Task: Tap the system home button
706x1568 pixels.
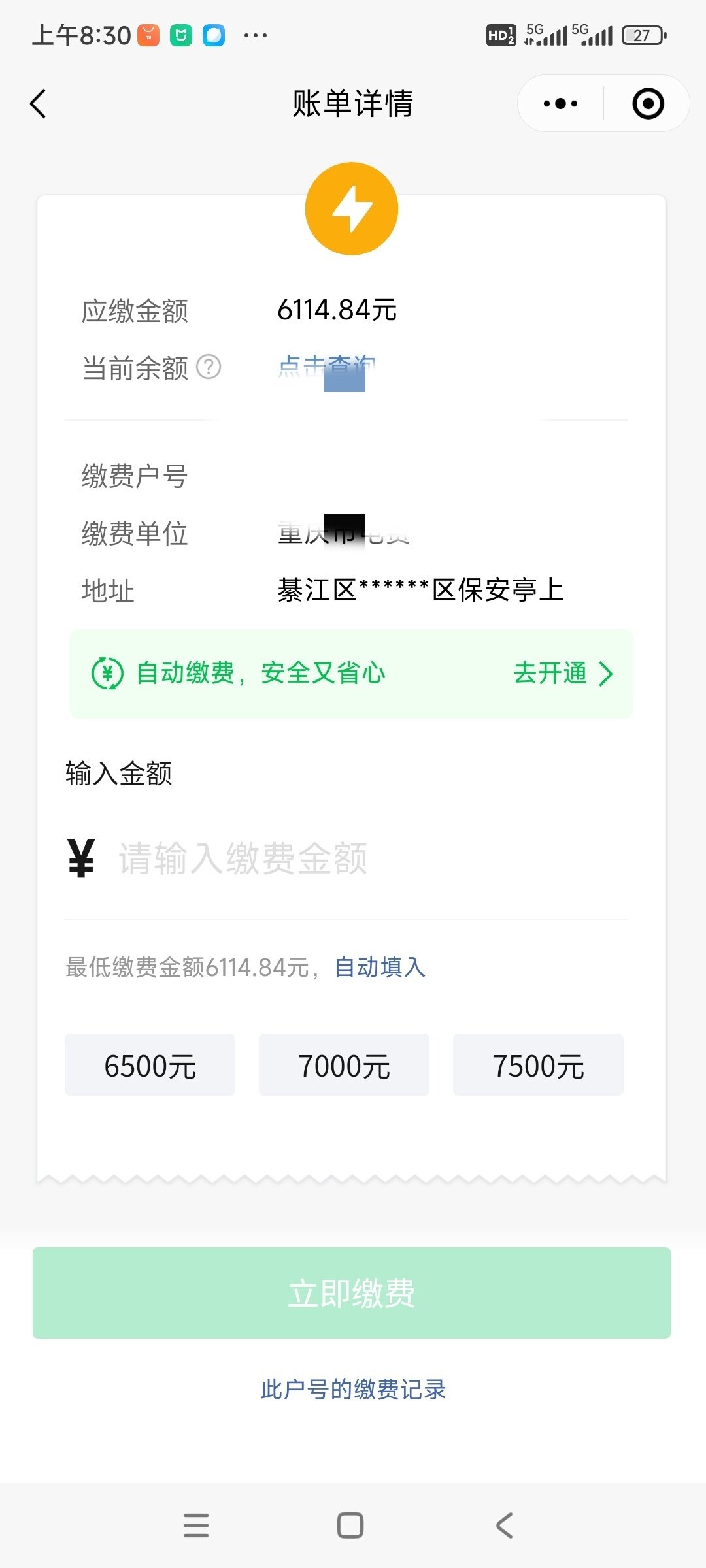Action: point(350,1526)
